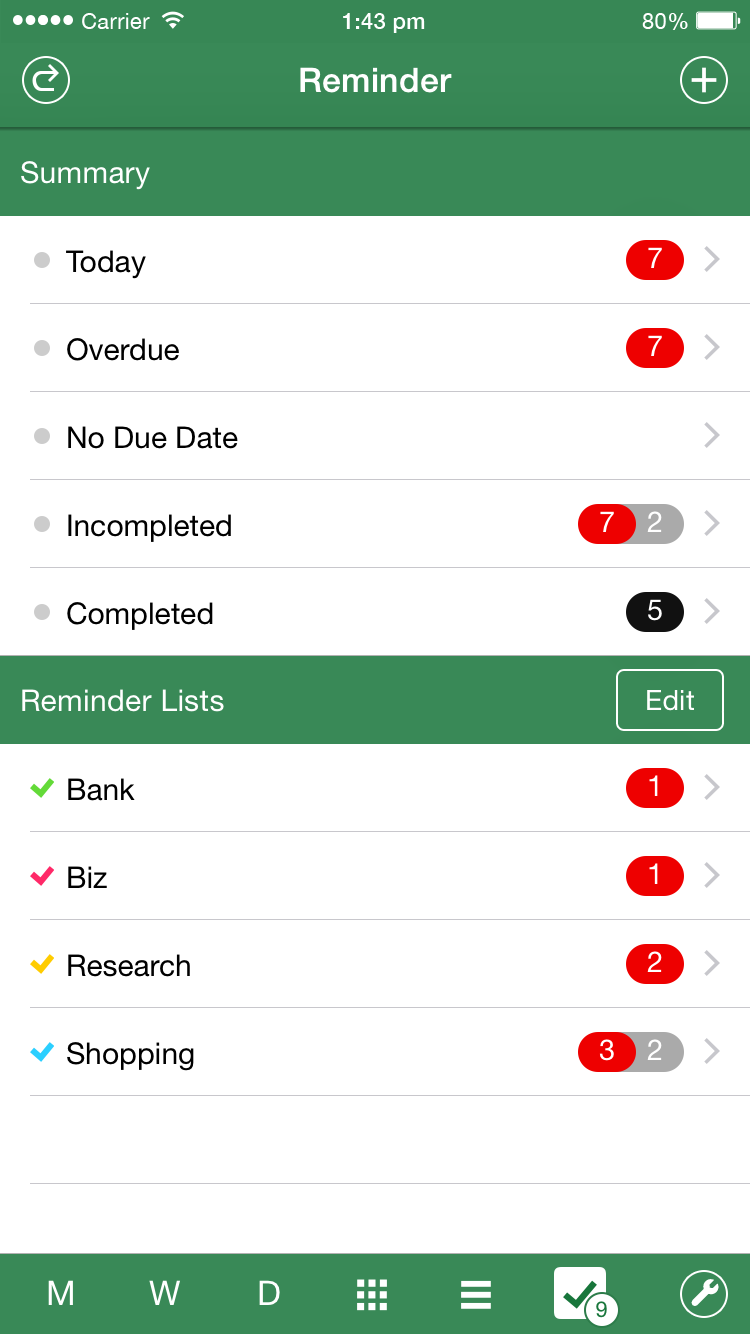Viewport: 750px width, 1334px height.
Task: Switch to the week view (W) tab
Action: [x=165, y=1294]
